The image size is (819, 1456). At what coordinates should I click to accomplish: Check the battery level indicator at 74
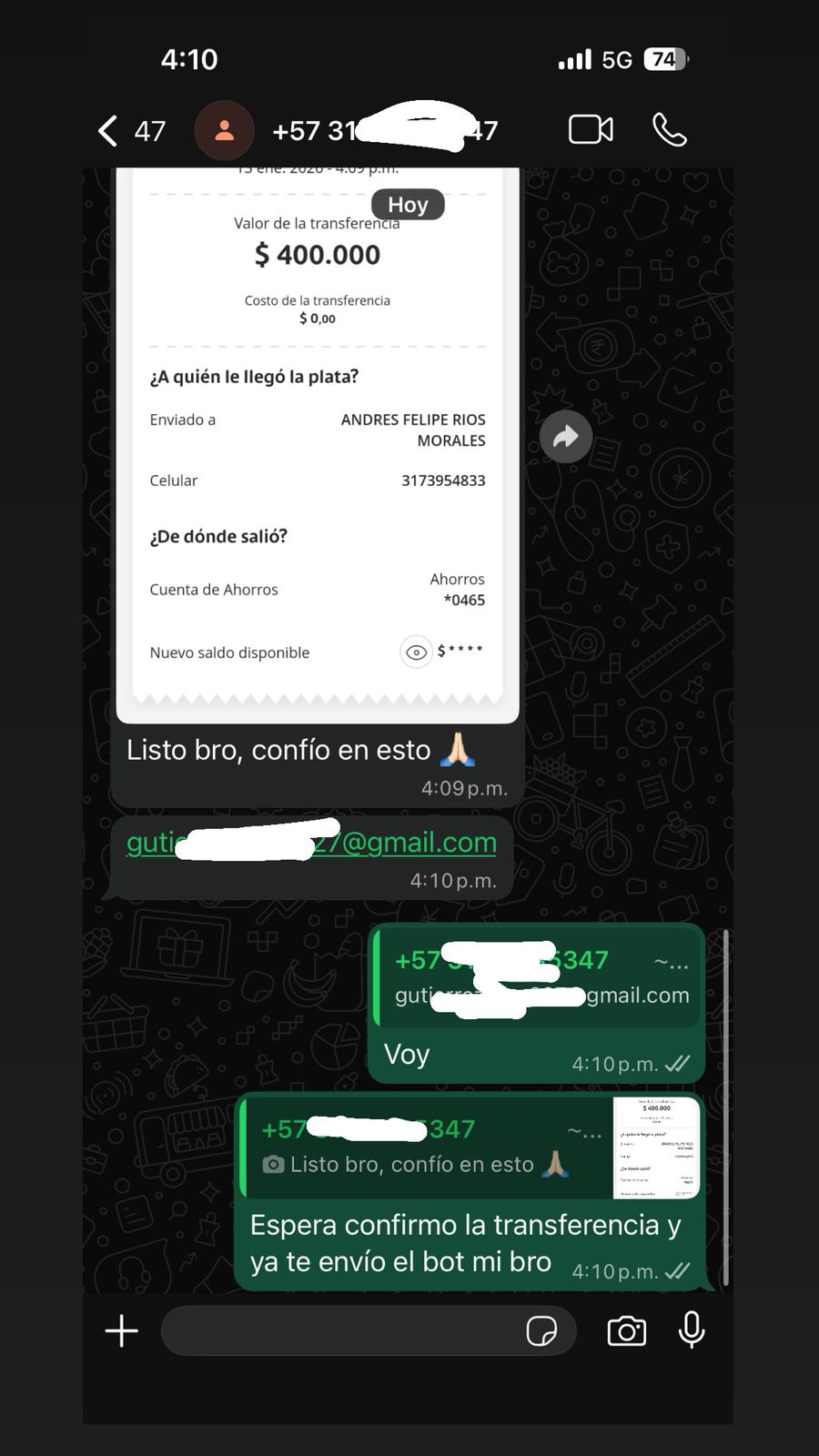(665, 58)
